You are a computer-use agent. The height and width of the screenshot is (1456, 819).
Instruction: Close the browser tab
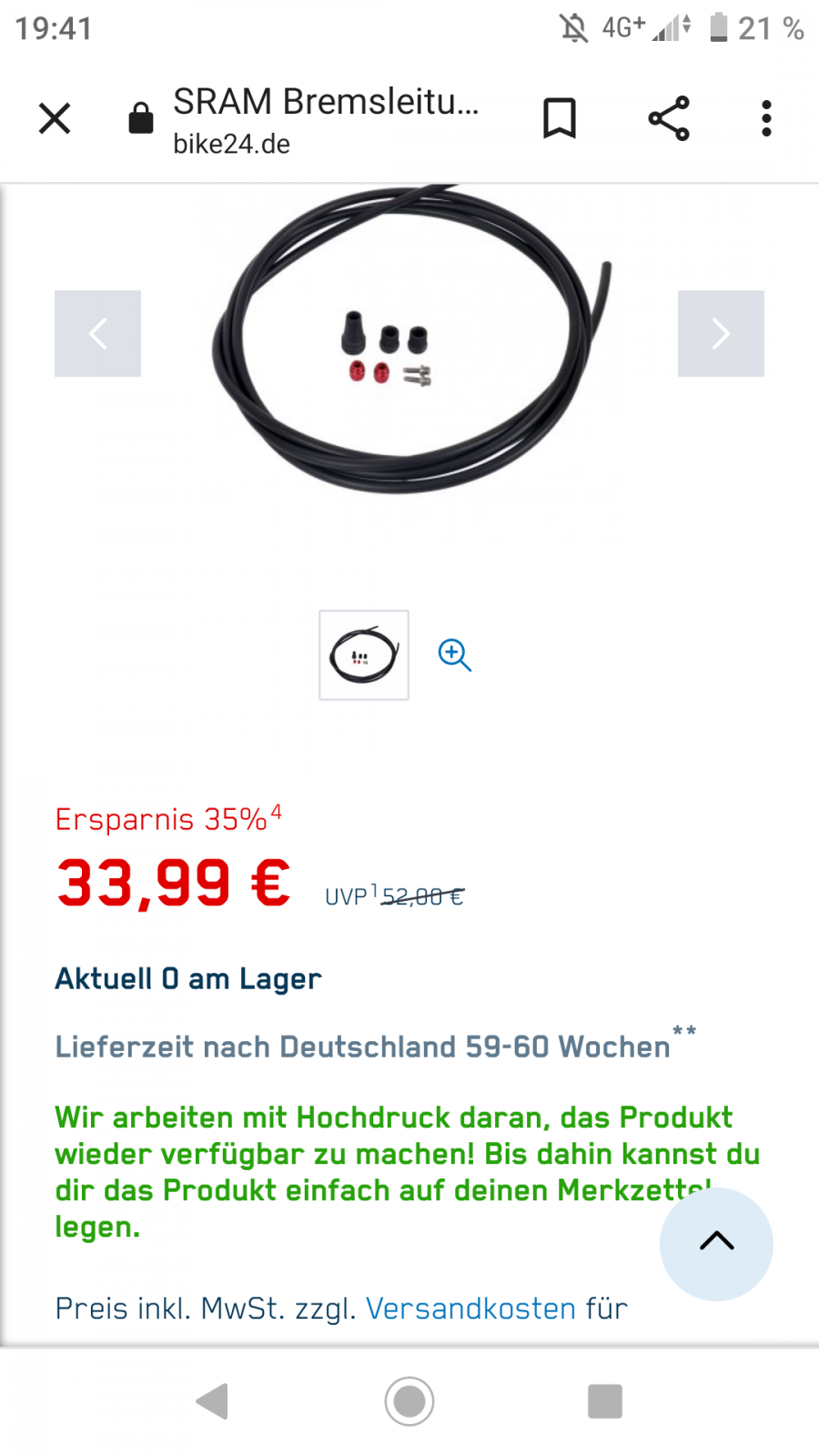point(55,118)
